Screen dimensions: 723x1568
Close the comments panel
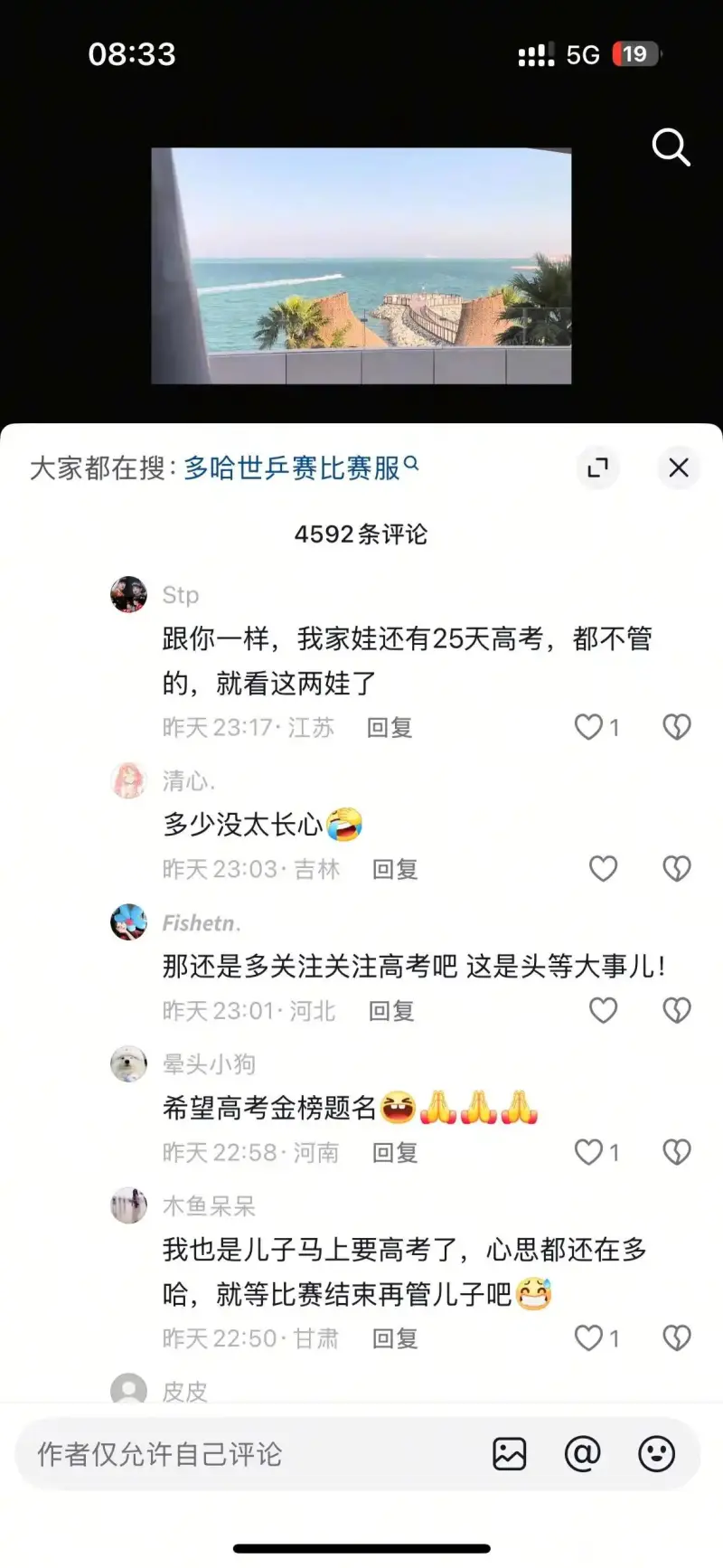click(x=678, y=468)
